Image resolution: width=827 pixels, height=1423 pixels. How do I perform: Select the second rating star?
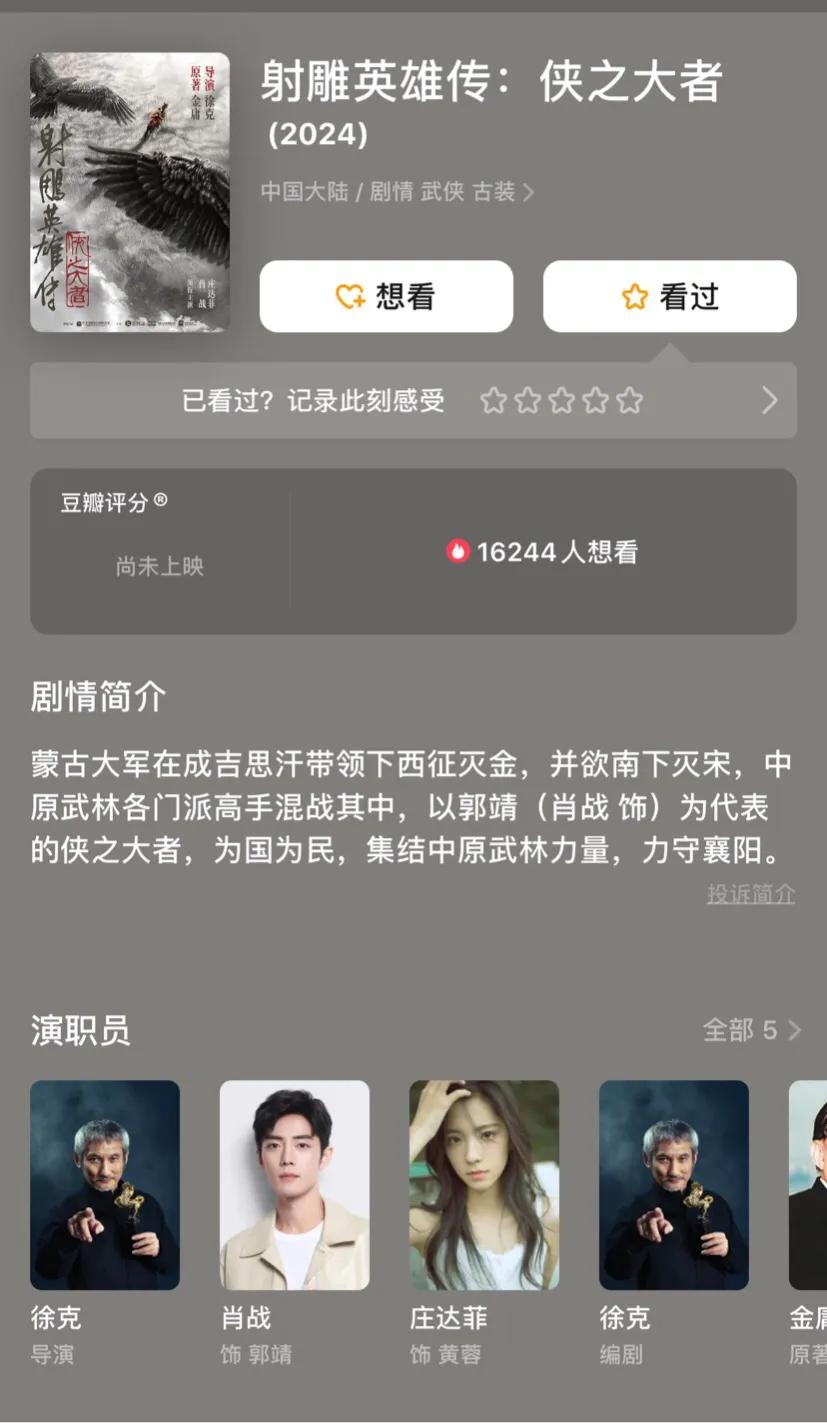(x=528, y=400)
